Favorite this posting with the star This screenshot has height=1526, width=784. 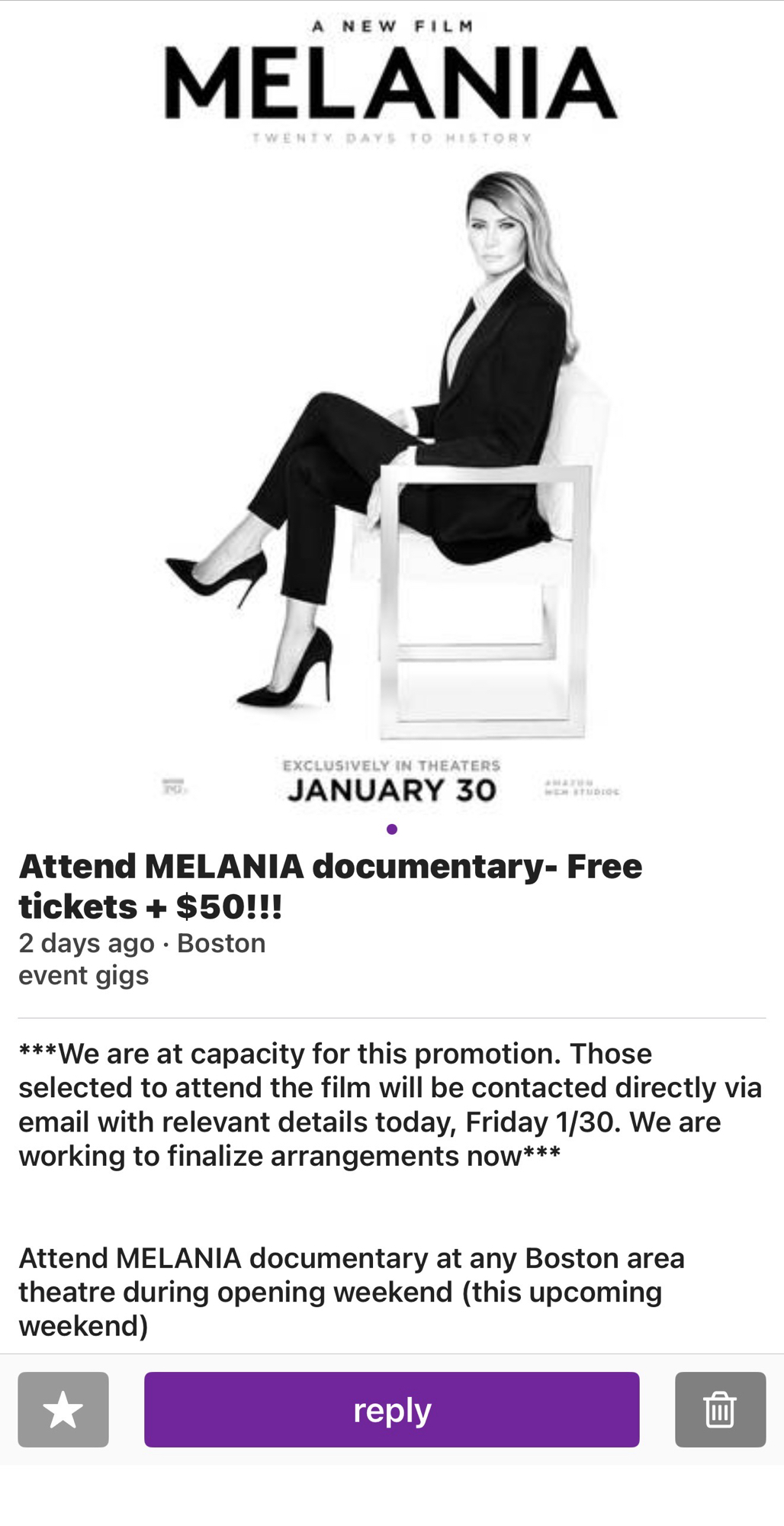[63, 1409]
